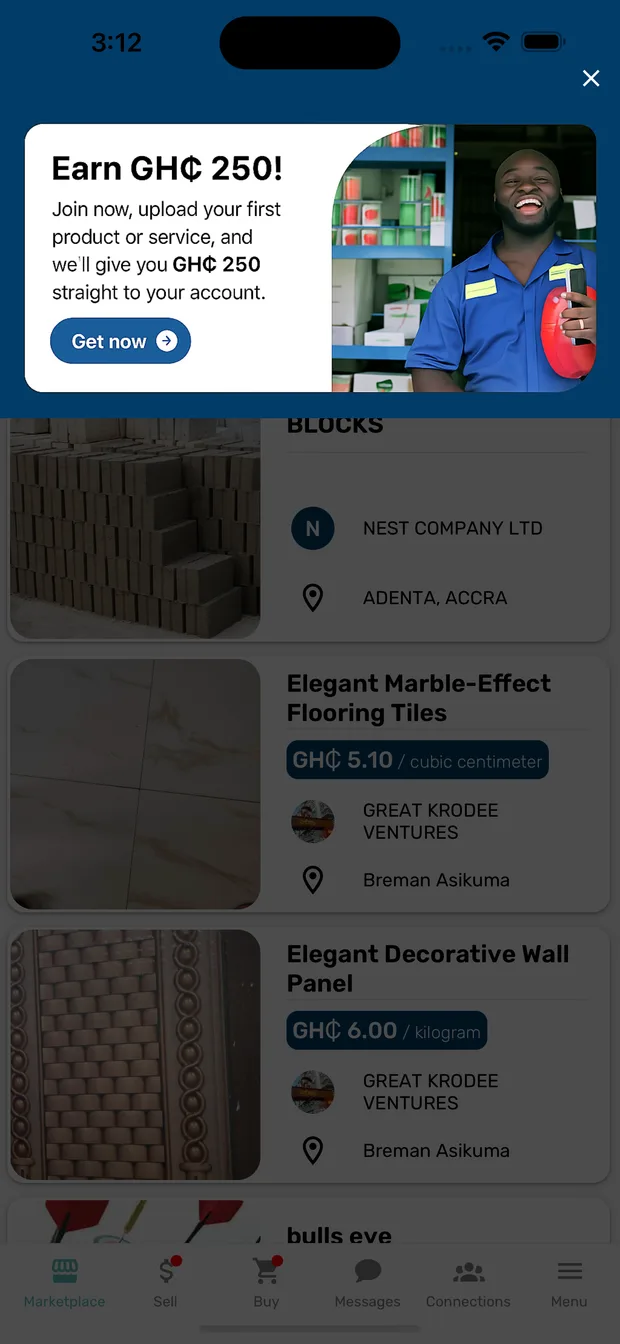The width and height of the screenshot is (620, 1344).
Task: Open Elegant Marble-Effect Flooring Tiles listing
Action: tap(309, 783)
